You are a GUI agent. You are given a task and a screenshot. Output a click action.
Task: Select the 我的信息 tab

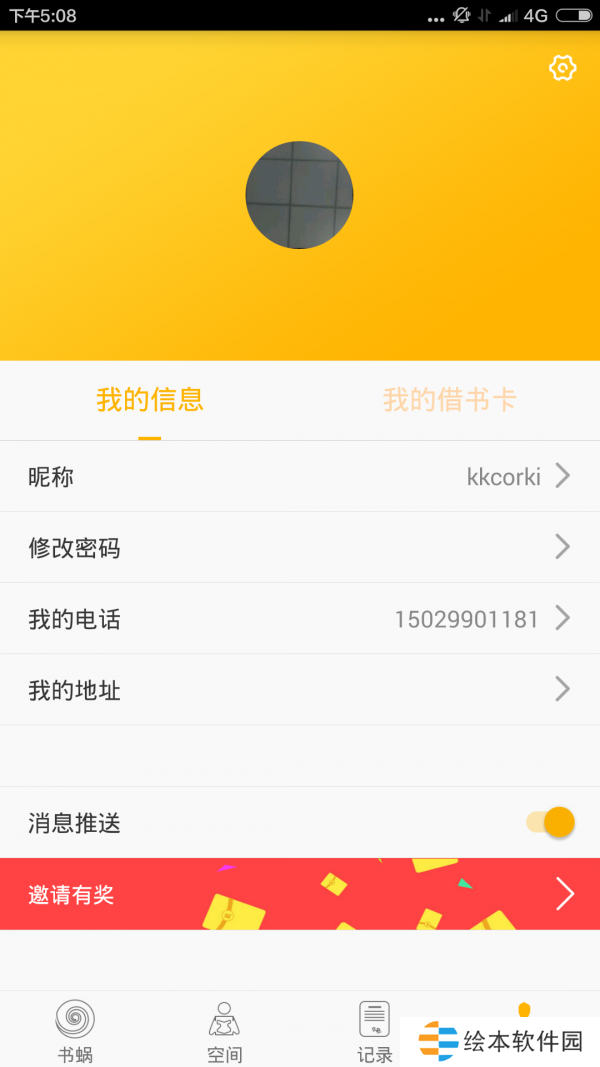pyautogui.click(x=150, y=401)
